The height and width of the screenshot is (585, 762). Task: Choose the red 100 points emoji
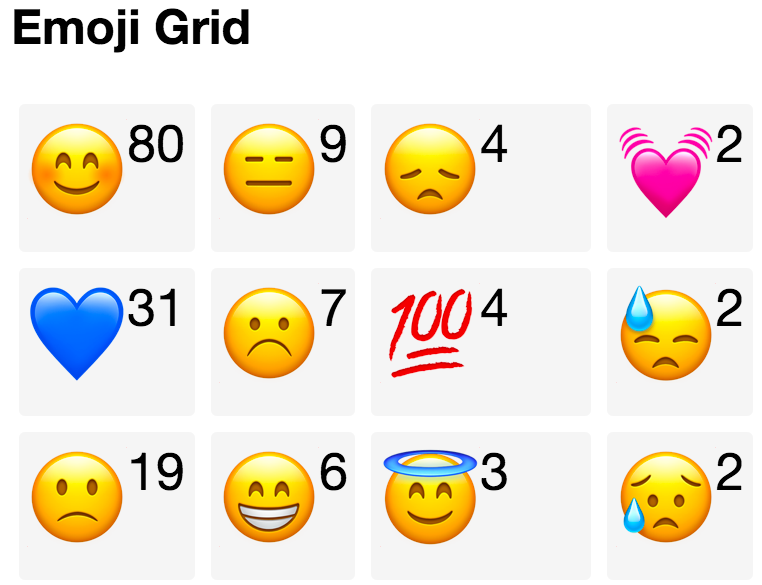[x=430, y=334]
